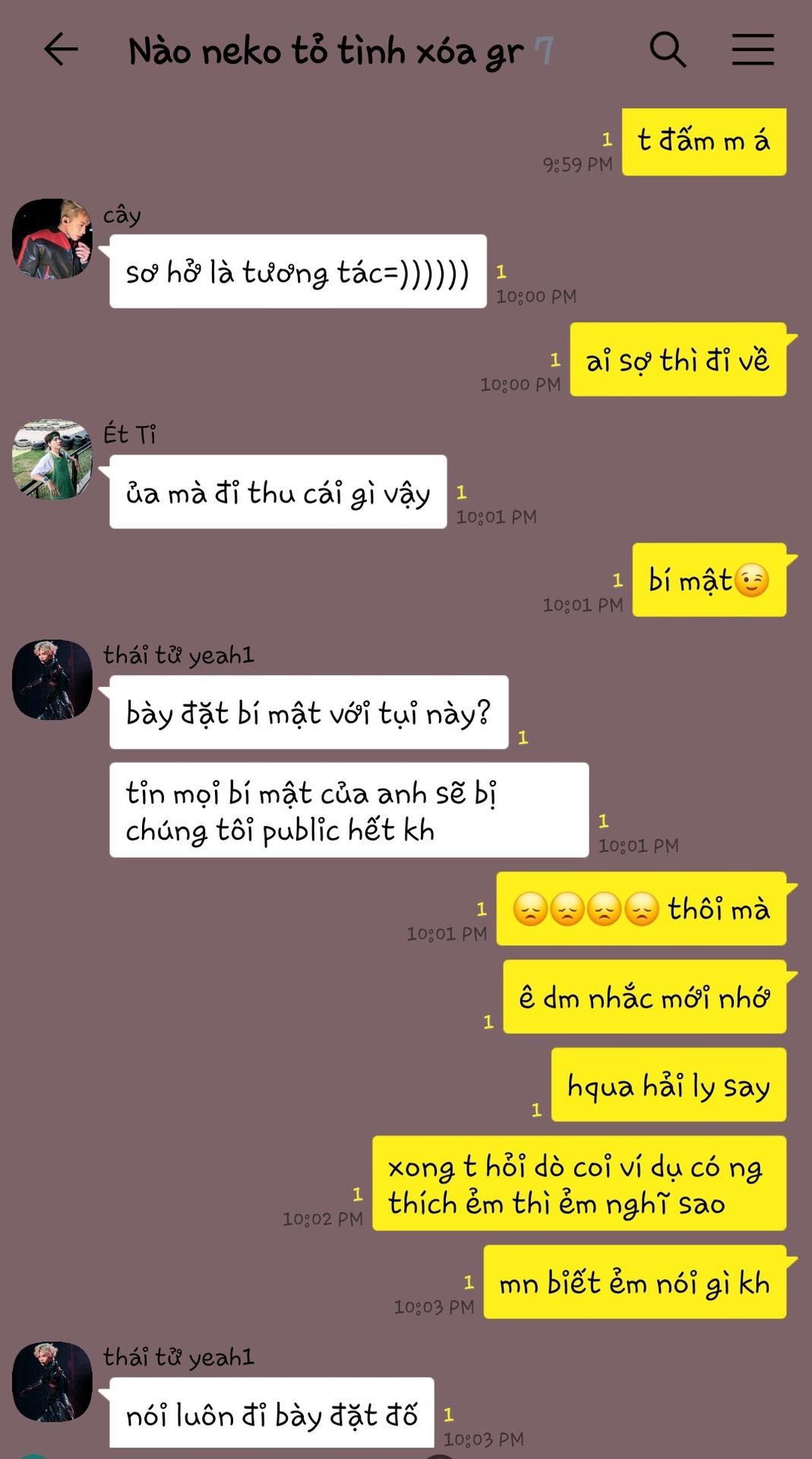The width and height of the screenshot is (812, 1459).
Task: Open the chat menu icon
Action: 753,50
